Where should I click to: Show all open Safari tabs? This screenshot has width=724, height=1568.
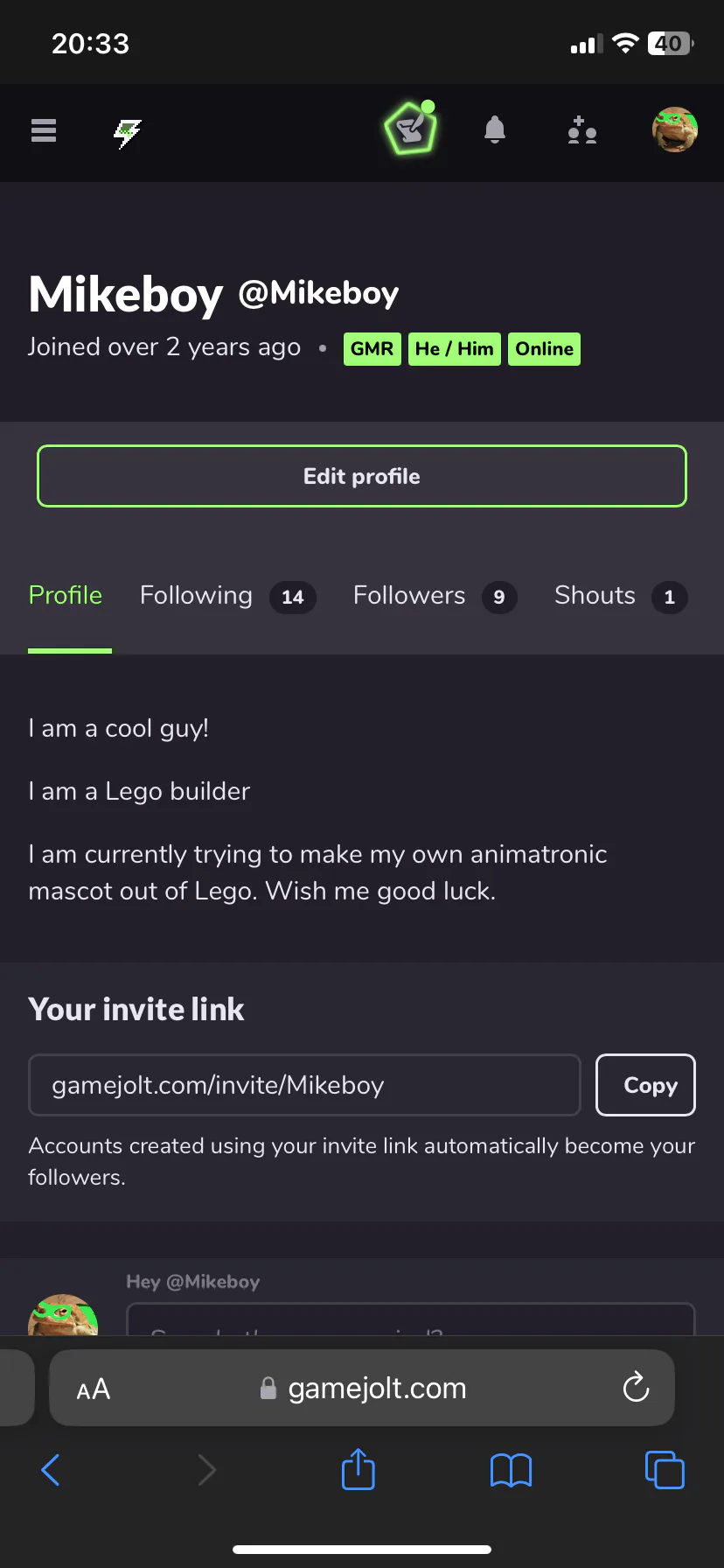click(665, 1470)
